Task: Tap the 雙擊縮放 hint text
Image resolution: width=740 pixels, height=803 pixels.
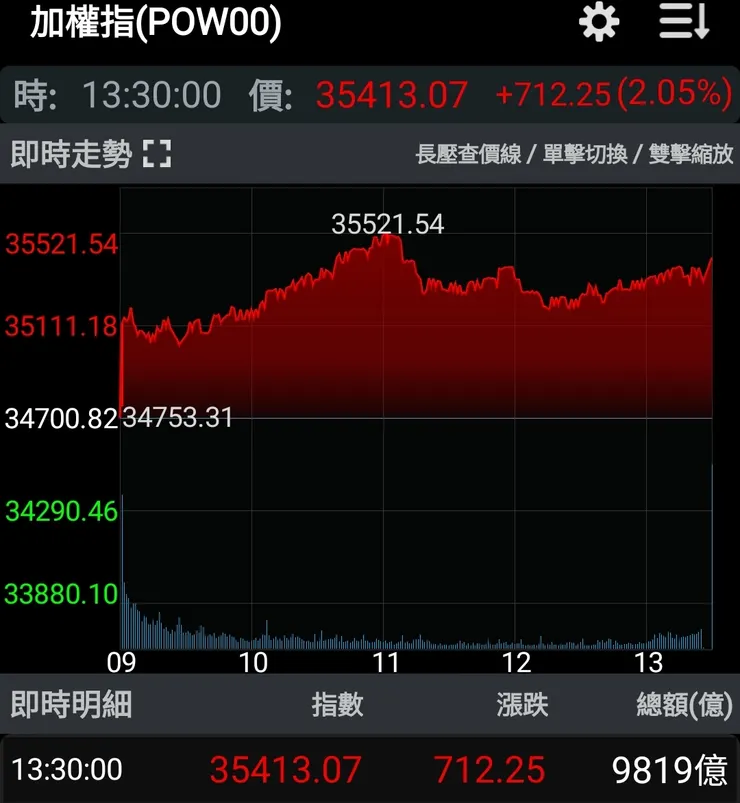Action: 688,155
